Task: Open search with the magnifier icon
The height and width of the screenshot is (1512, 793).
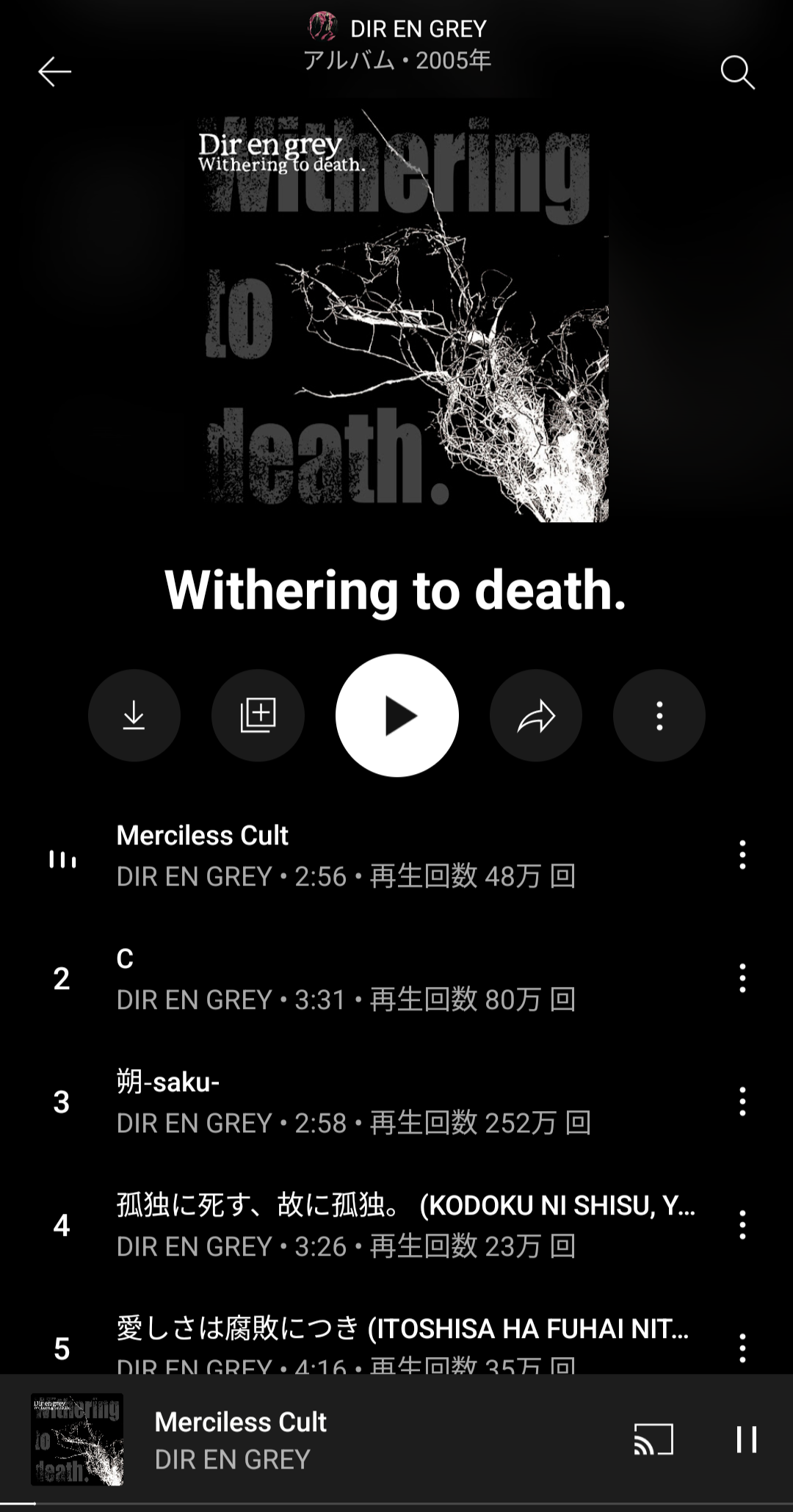Action: point(737,72)
